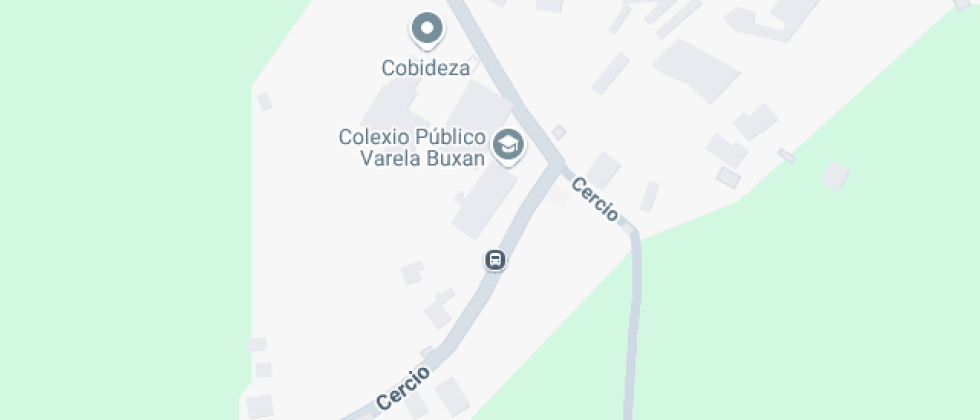Screen dimensions: 980x420
Task: Select the Colexio Público Varela Buxan school marker
Action: click(509, 146)
